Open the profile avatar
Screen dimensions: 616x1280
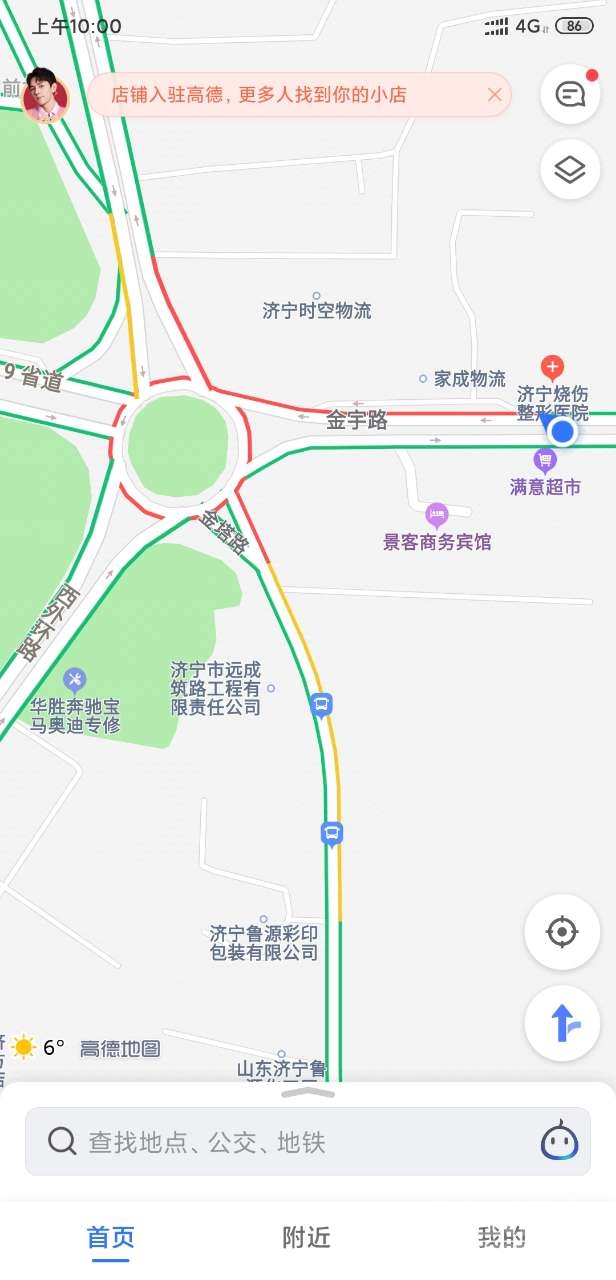(45, 95)
